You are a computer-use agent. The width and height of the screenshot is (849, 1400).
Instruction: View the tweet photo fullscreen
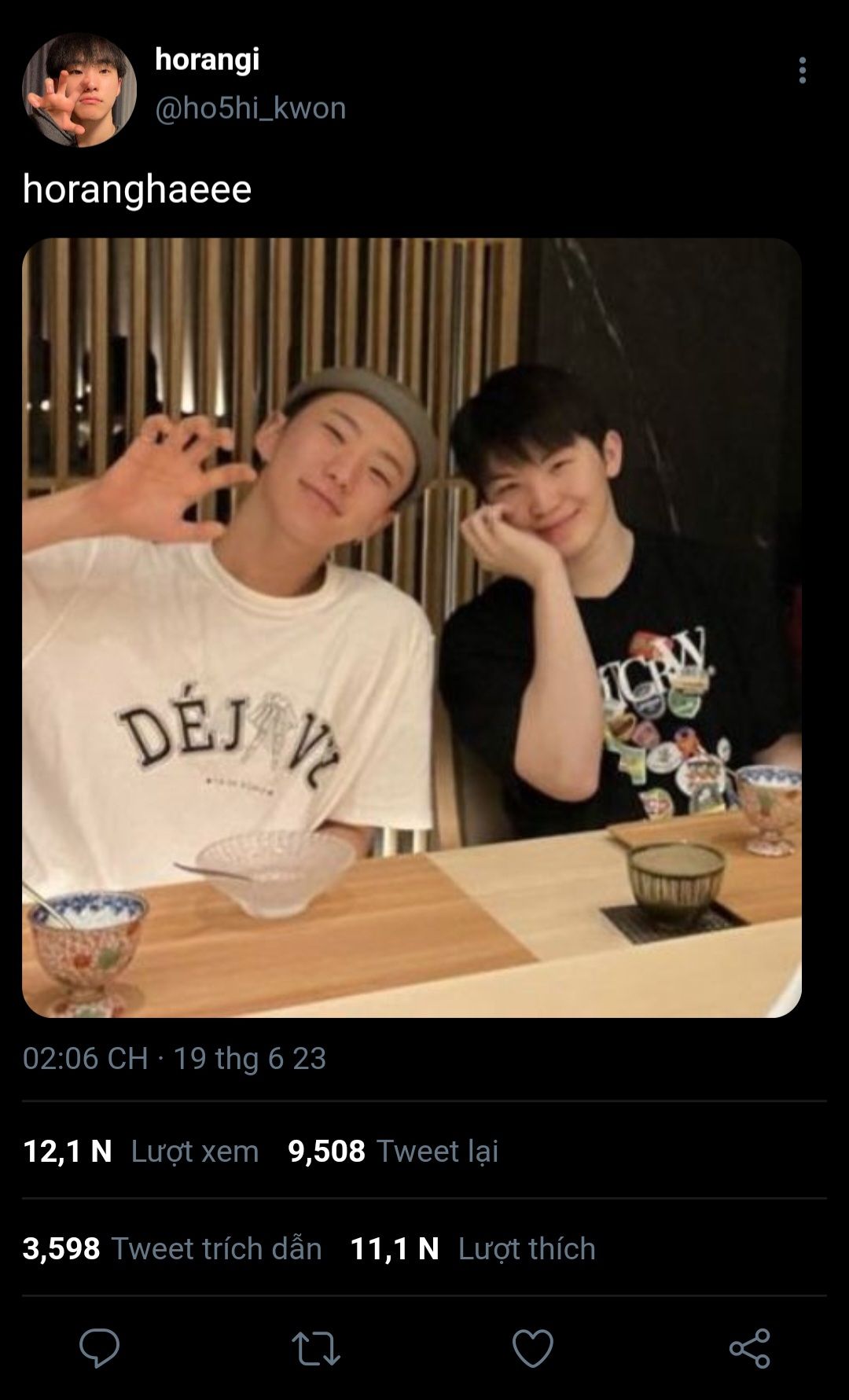[412, 627]
